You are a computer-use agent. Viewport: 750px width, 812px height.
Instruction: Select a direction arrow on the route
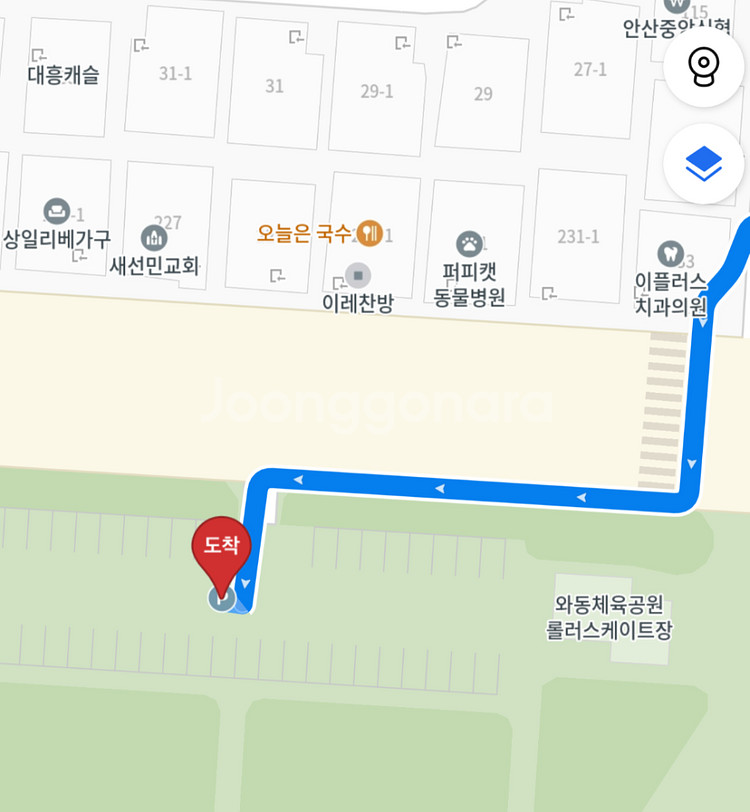click(x=437, y=488)
